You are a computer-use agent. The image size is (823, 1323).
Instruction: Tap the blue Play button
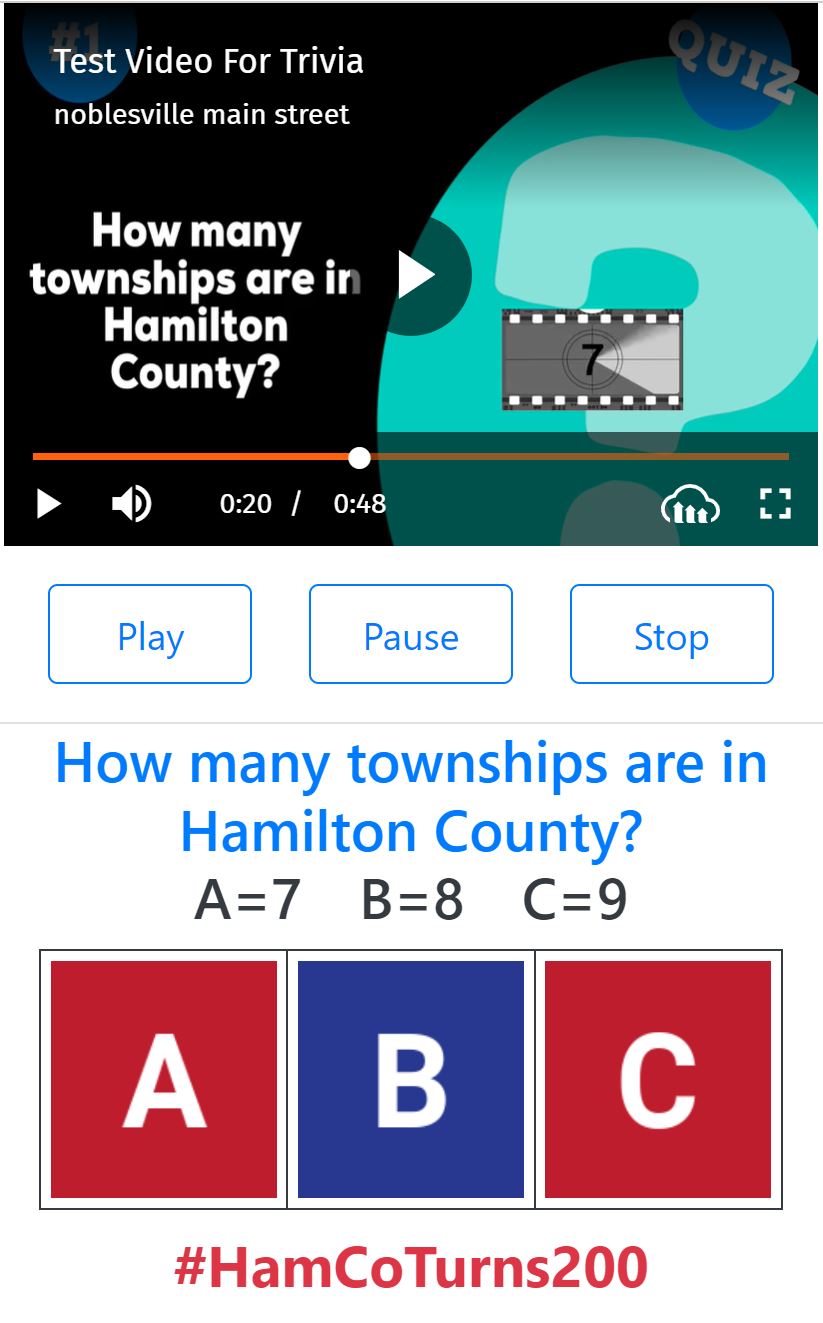pos(150,634)
